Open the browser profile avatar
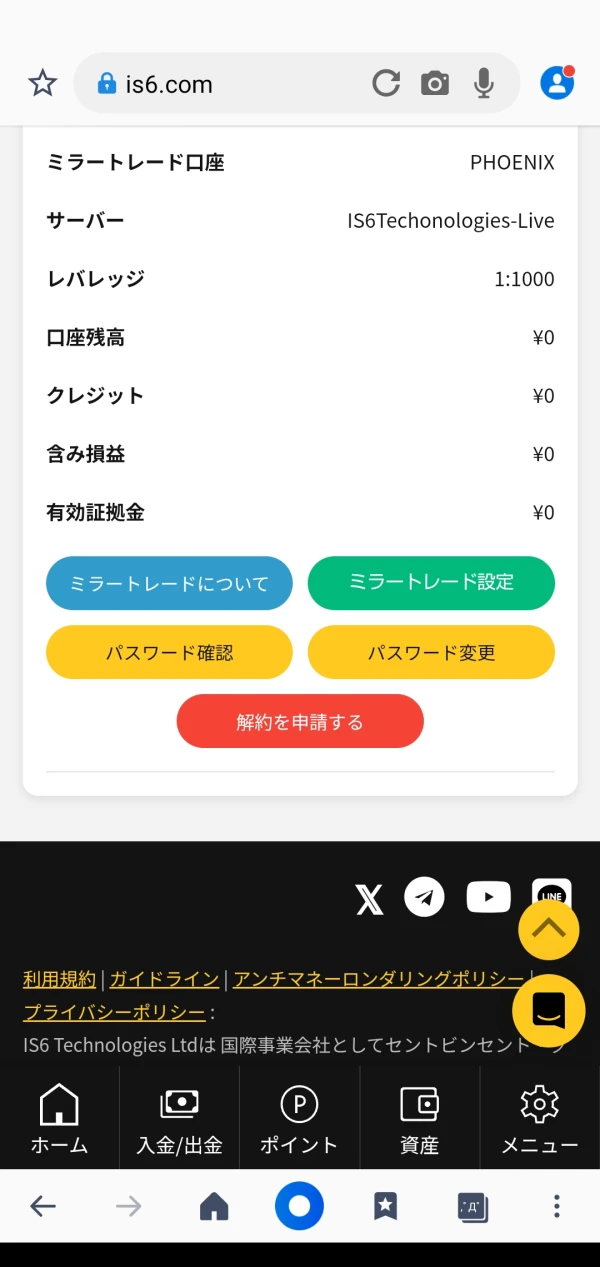600x1267 pixels. tap(557, 83)
